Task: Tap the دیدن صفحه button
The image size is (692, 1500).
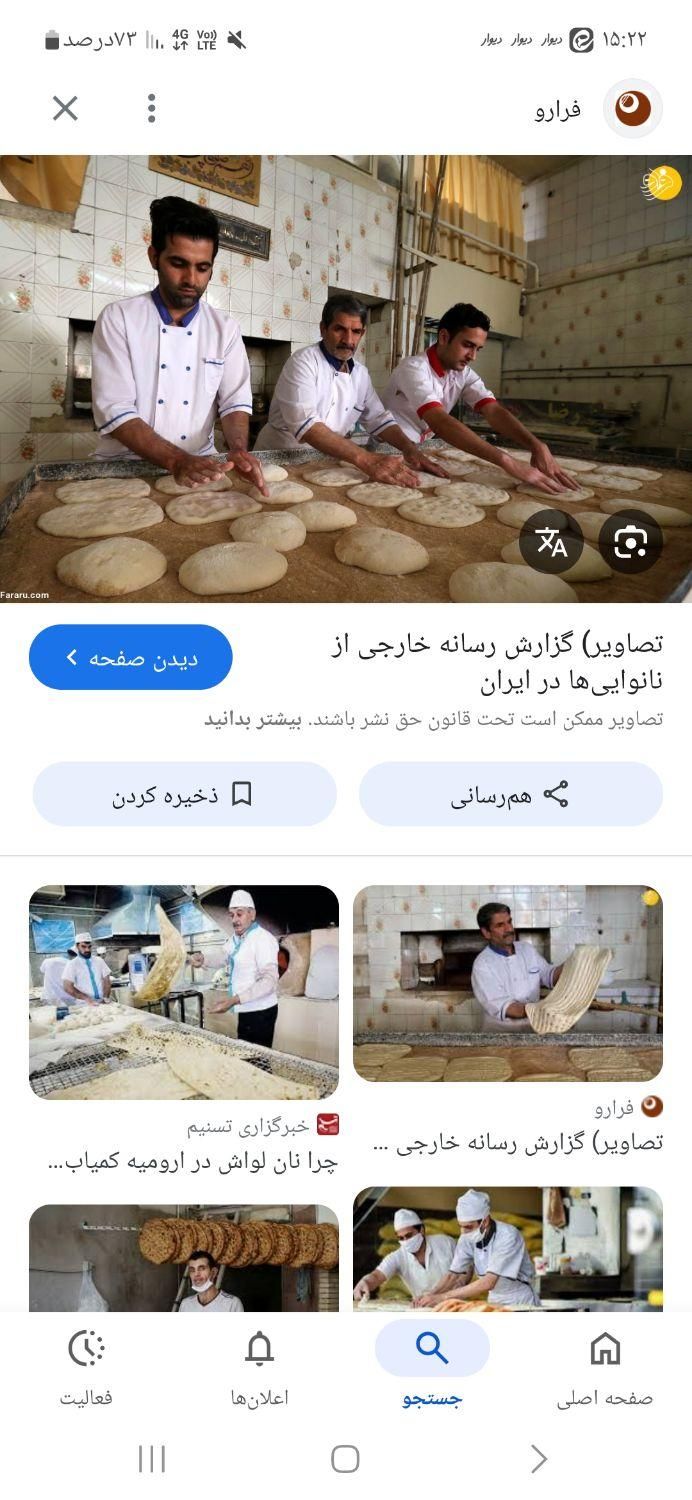Action: [x=131, y=657]
